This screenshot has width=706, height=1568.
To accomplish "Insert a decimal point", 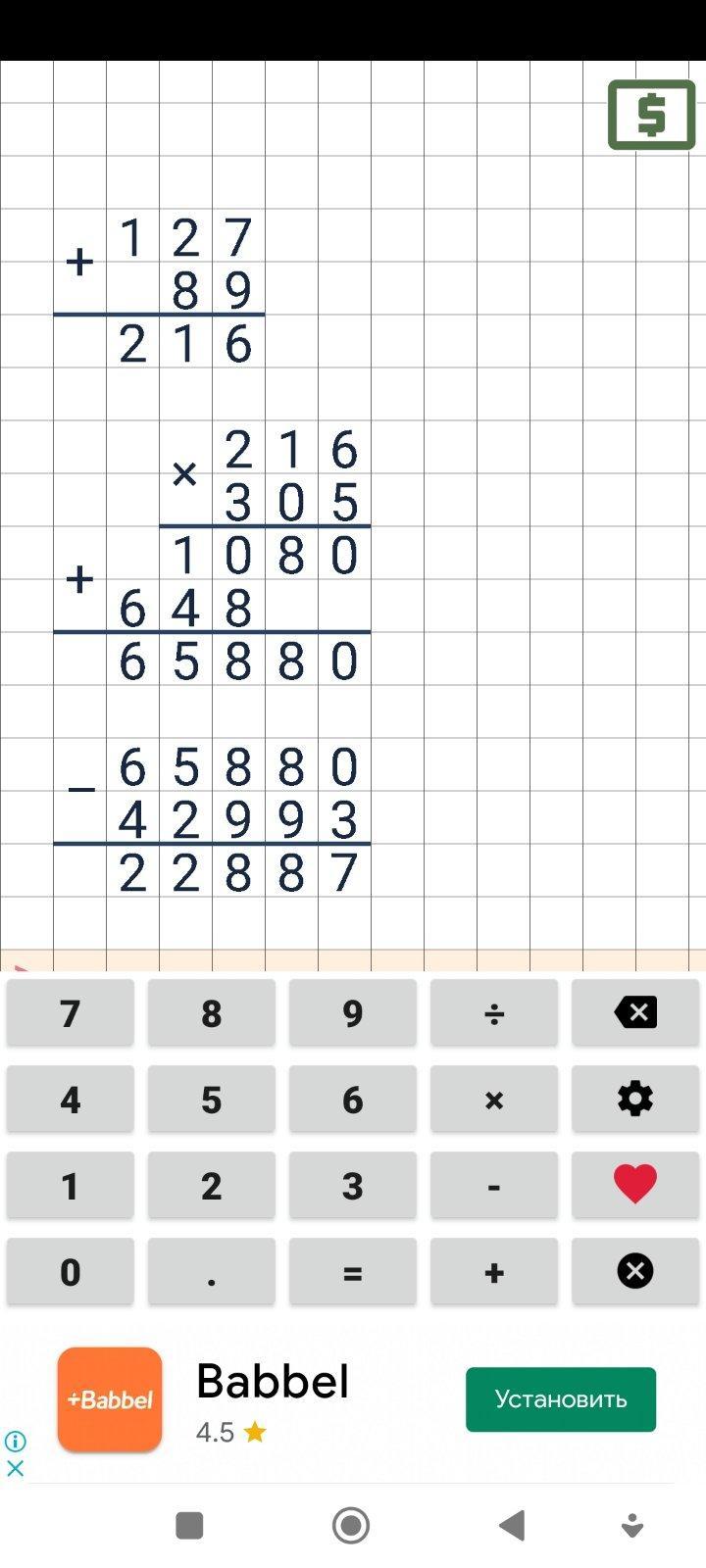I will tap(212, 1271).
